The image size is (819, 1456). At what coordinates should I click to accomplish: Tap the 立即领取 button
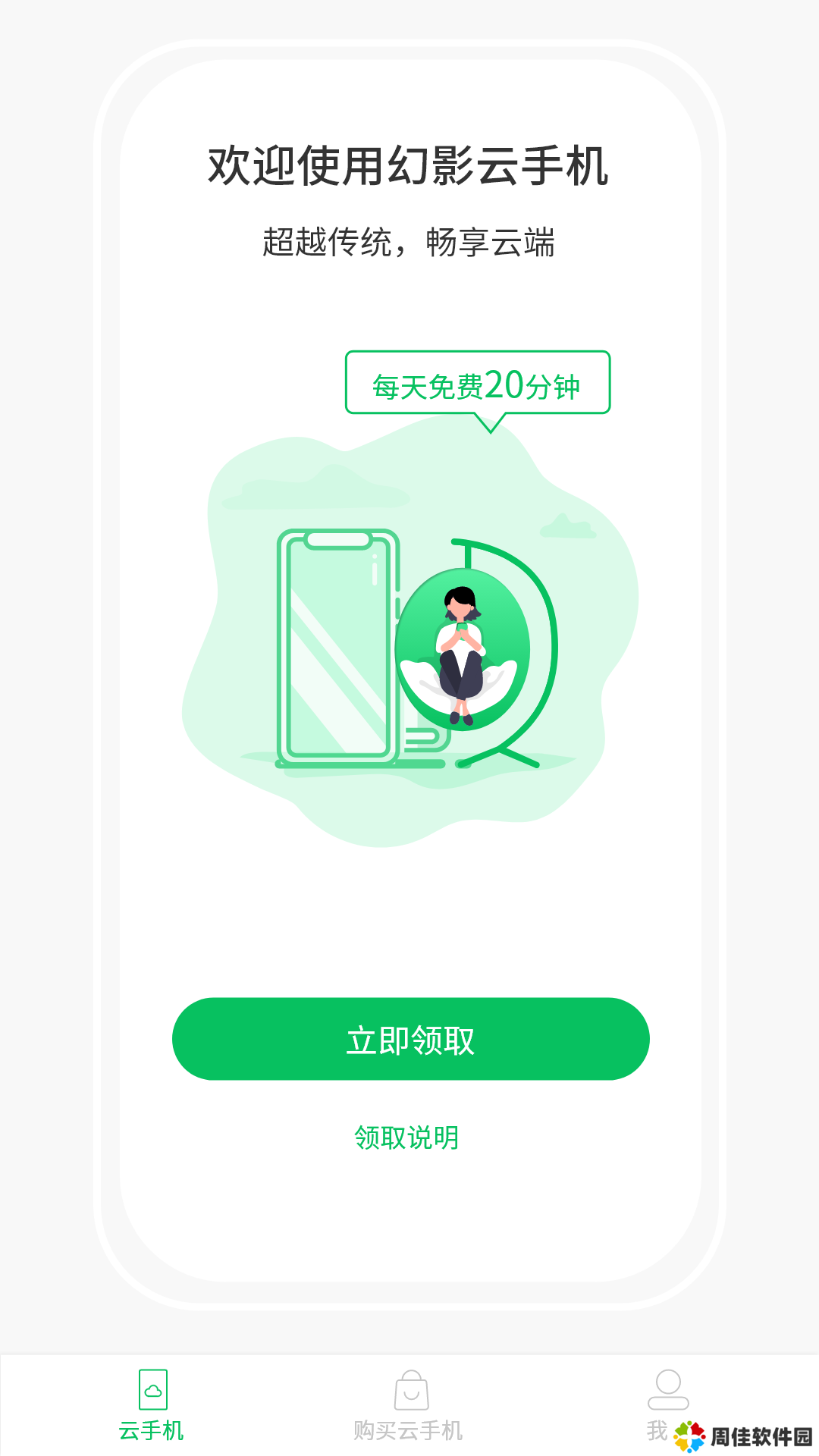(410, 1039)
